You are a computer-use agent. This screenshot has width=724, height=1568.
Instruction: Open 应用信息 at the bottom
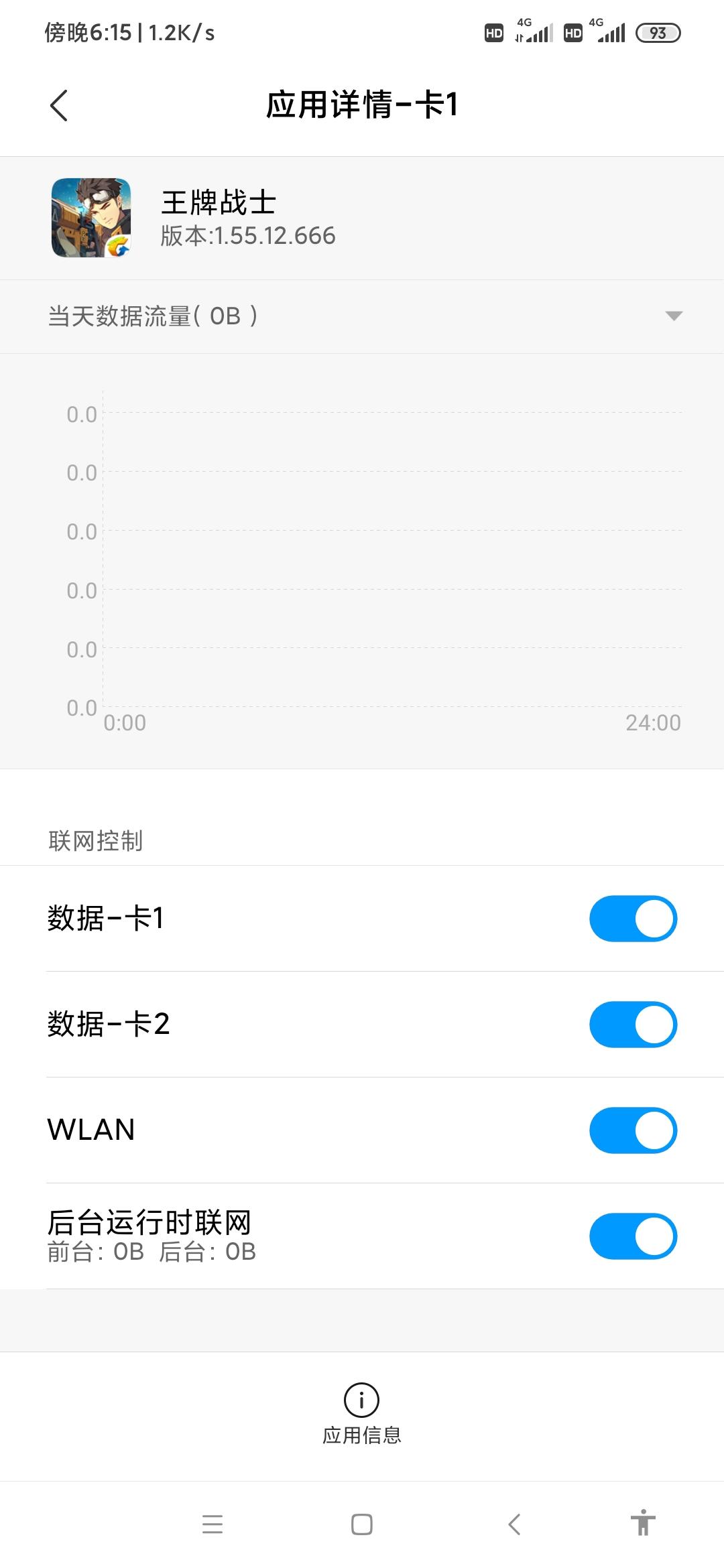[362, 1415]
